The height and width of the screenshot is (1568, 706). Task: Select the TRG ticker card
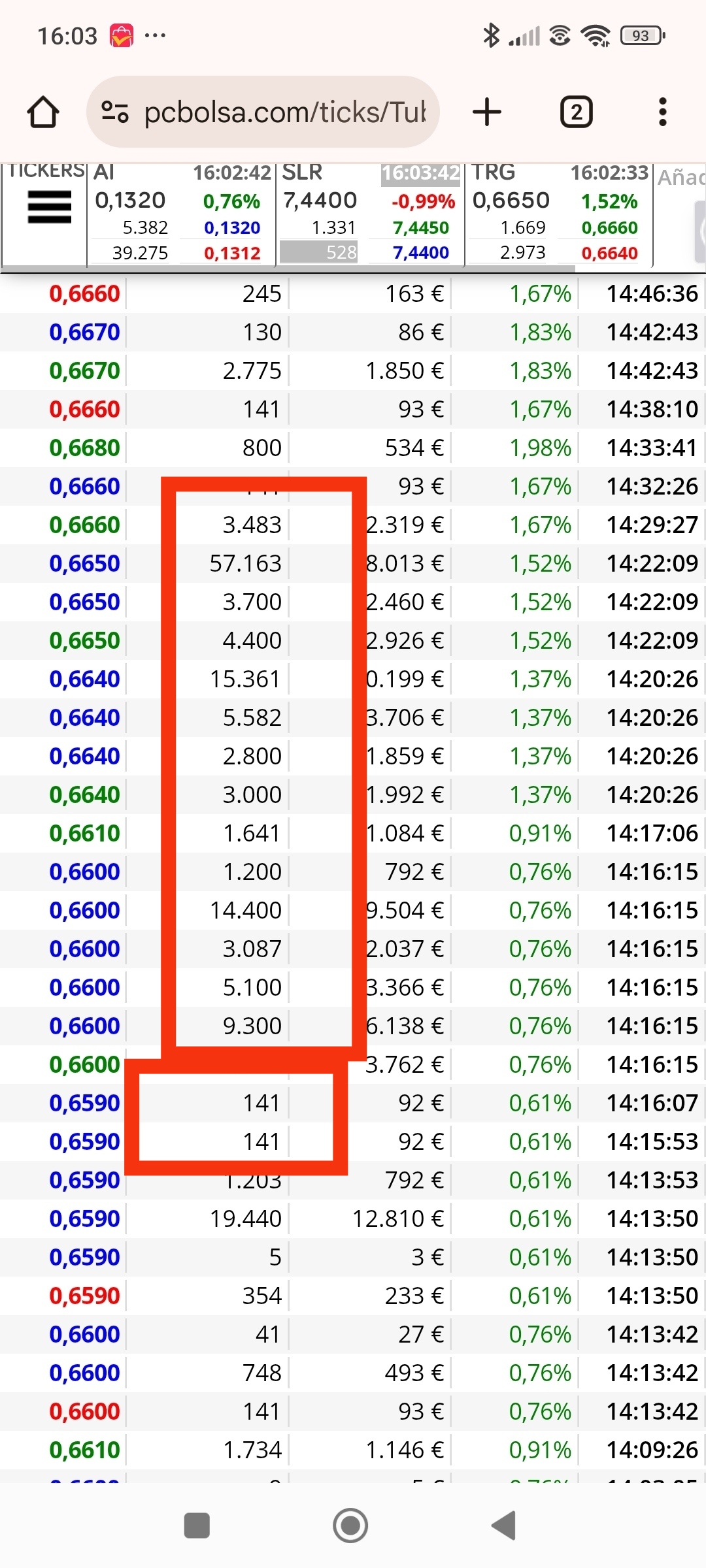(x=560, y=214)
